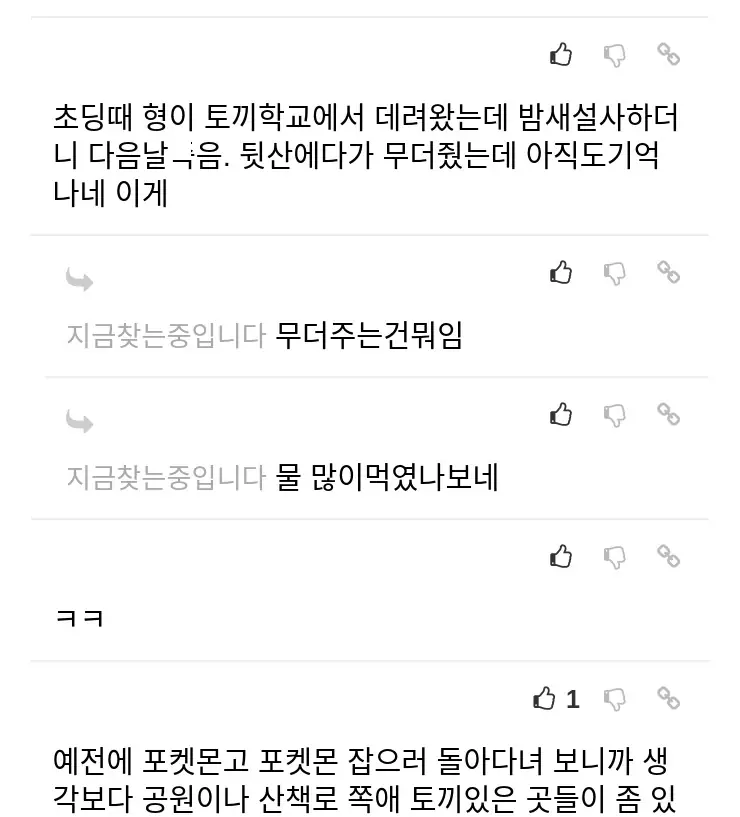Copy link of the ㅋㅋ comment
The image size is (740, 817).
click(x=668, y=555)
